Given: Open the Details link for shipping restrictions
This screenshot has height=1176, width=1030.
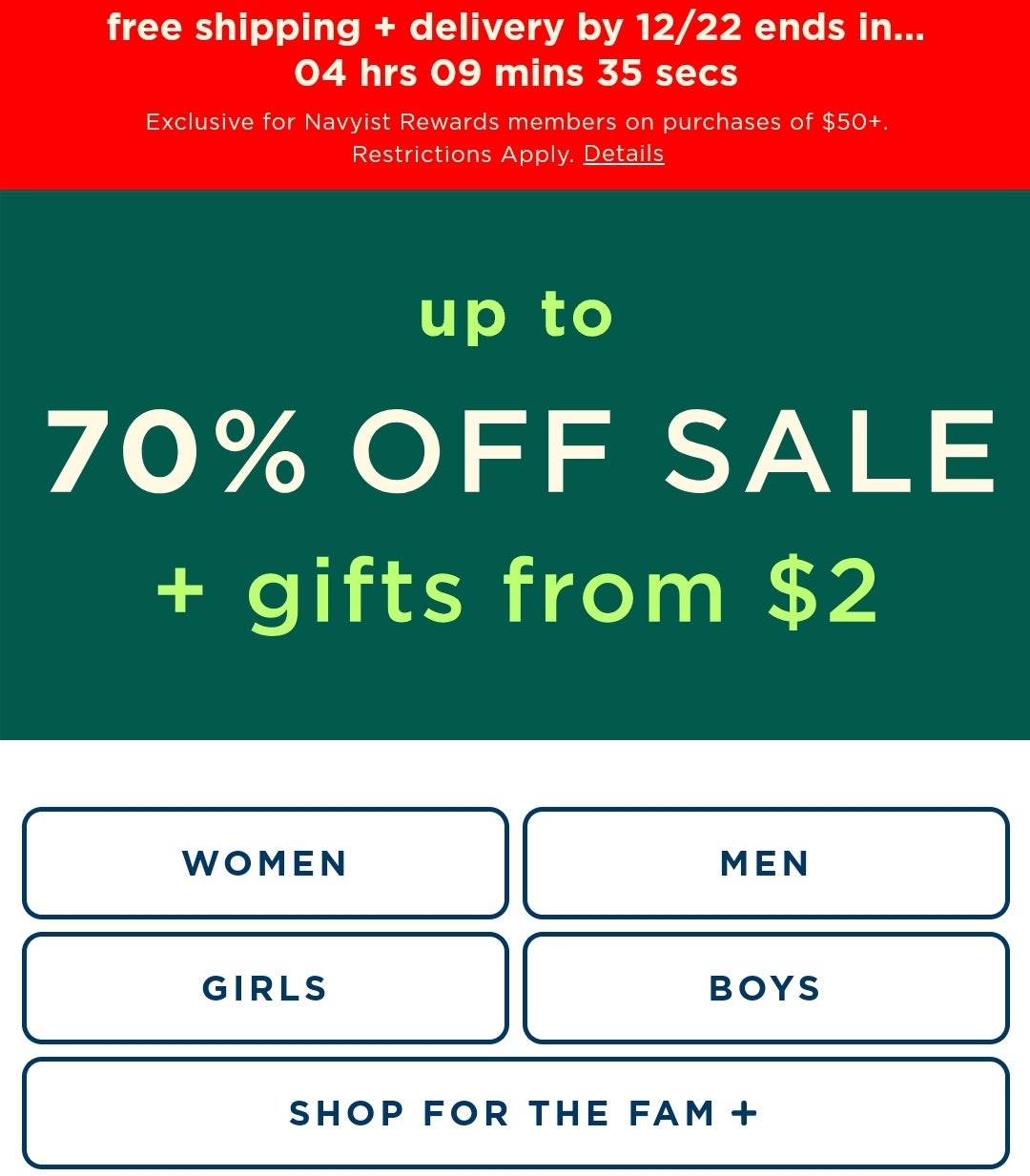Looking at the screenshot, I should 623,154.
